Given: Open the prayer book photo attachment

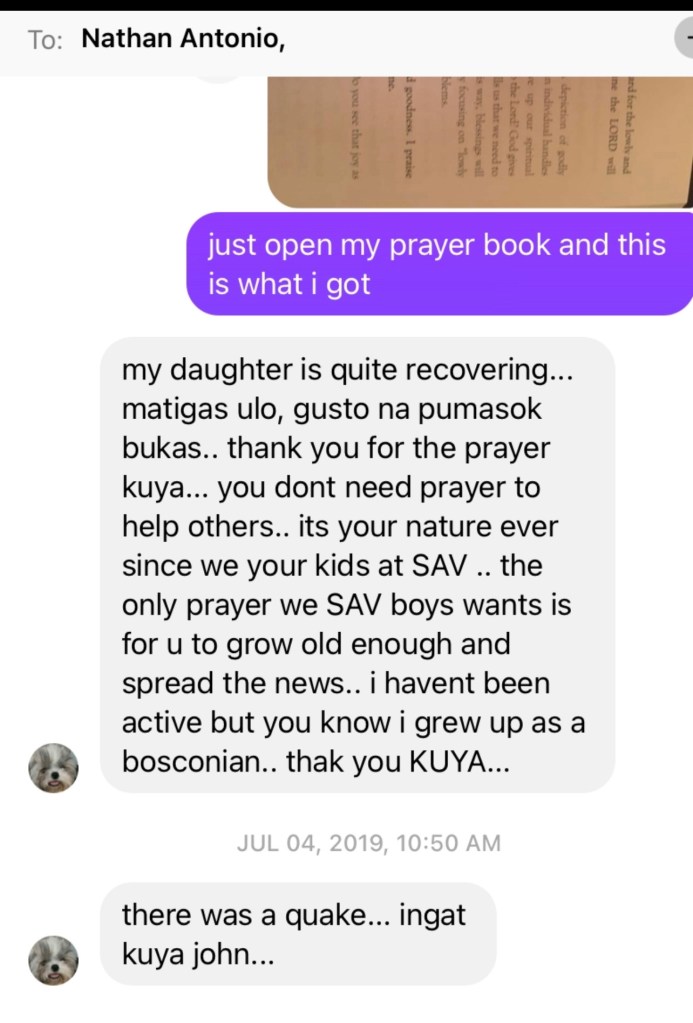Looking at the screenshot, I should 480,140.
